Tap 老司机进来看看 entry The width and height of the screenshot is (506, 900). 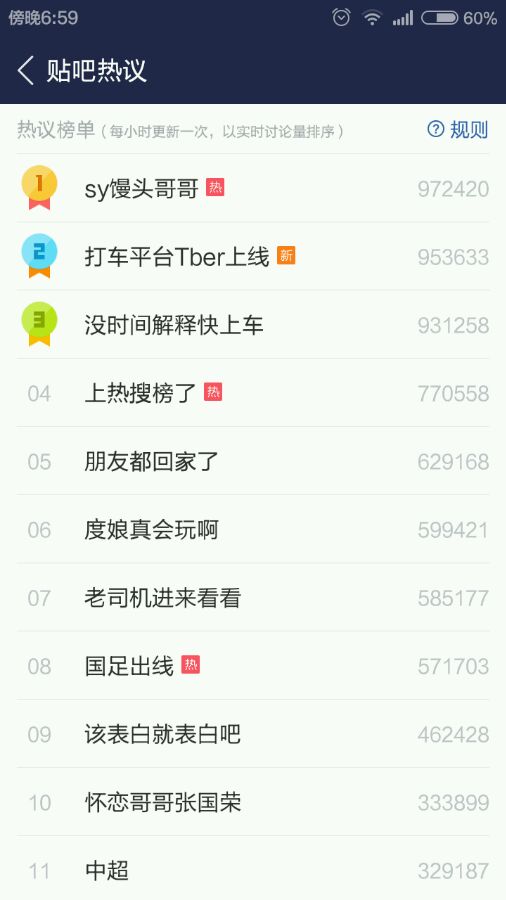coord(253,598)
